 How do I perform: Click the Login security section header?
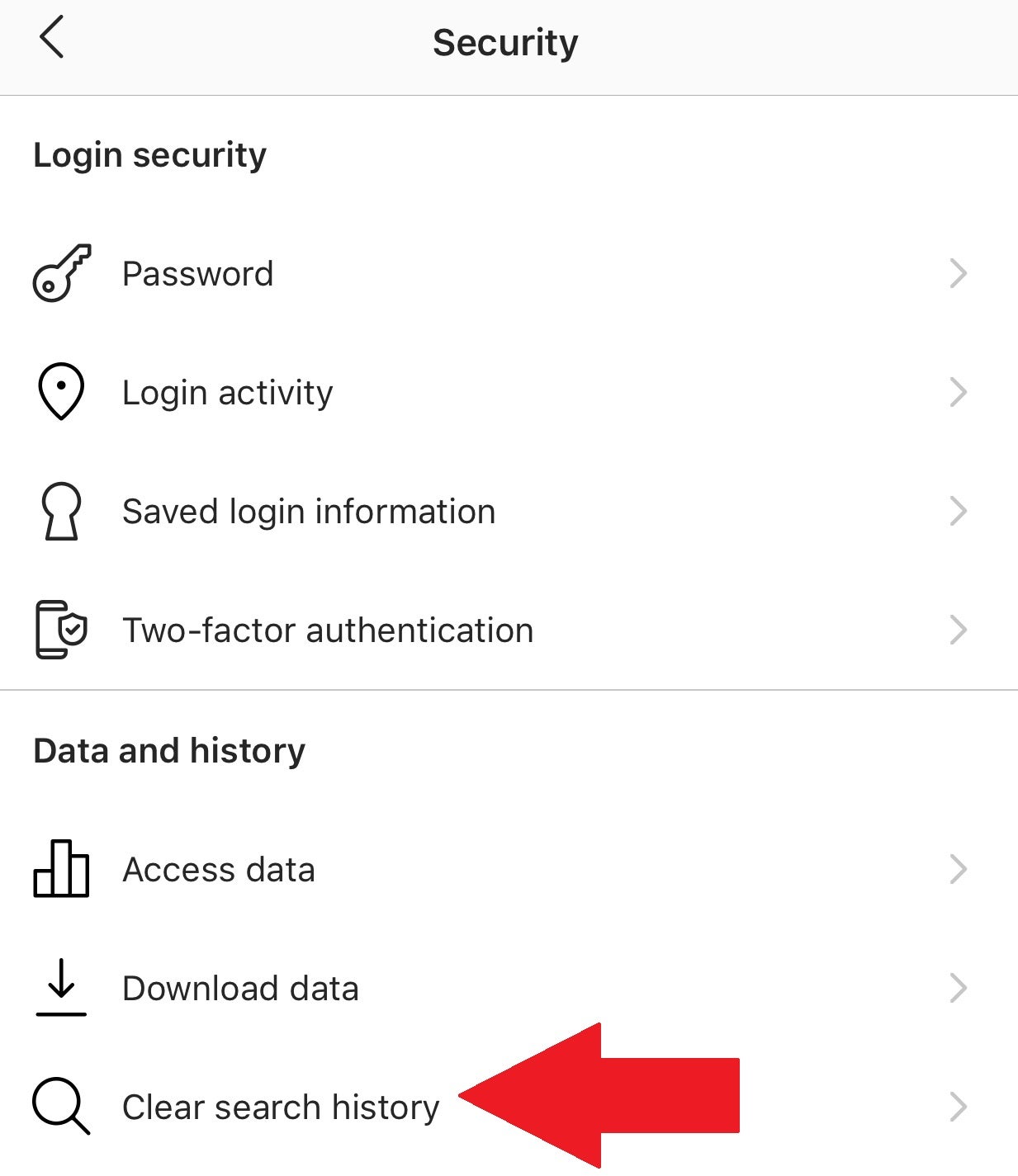coord(150,153)
